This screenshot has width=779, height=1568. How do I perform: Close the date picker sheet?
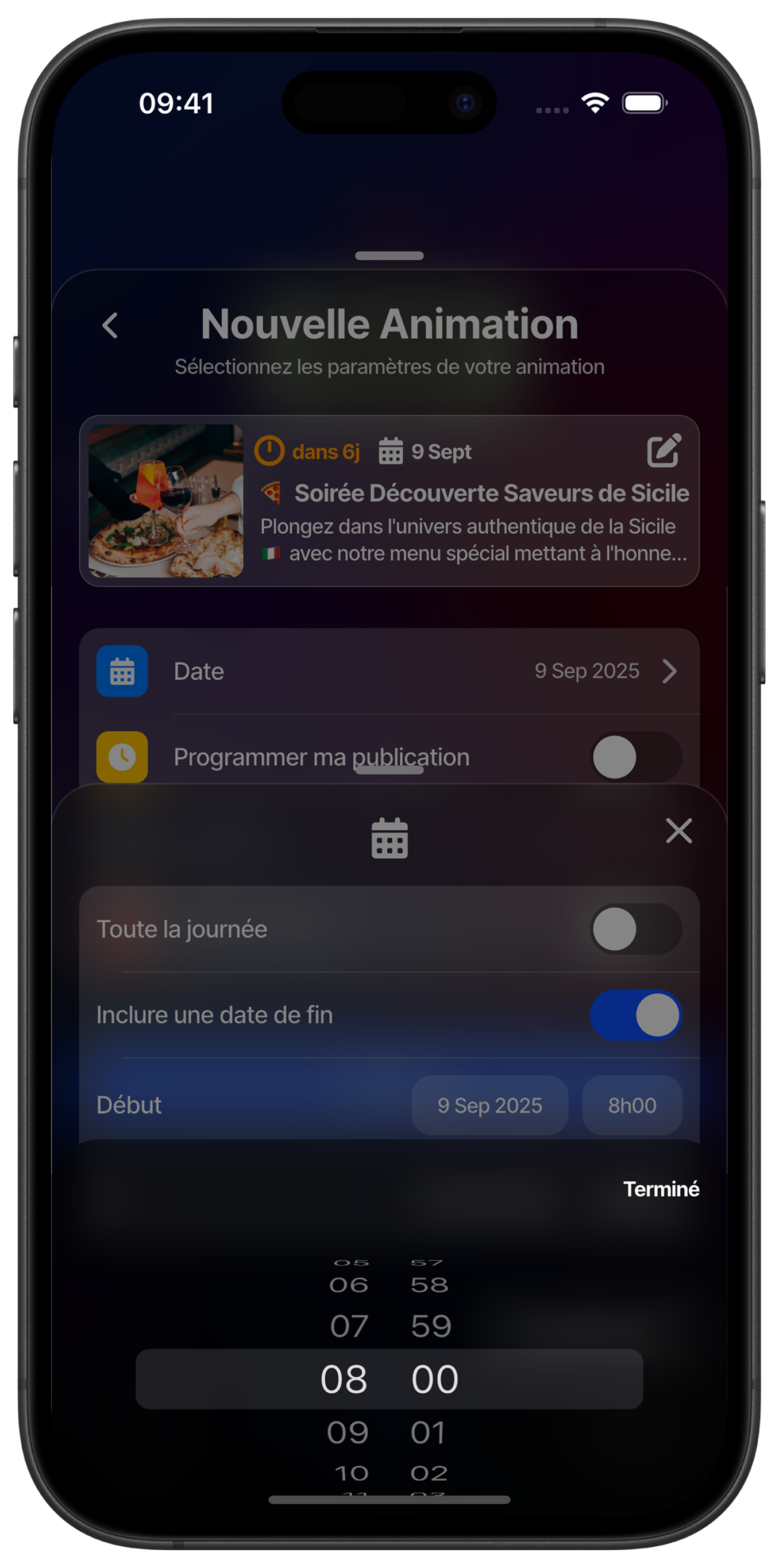pos(678,831)
